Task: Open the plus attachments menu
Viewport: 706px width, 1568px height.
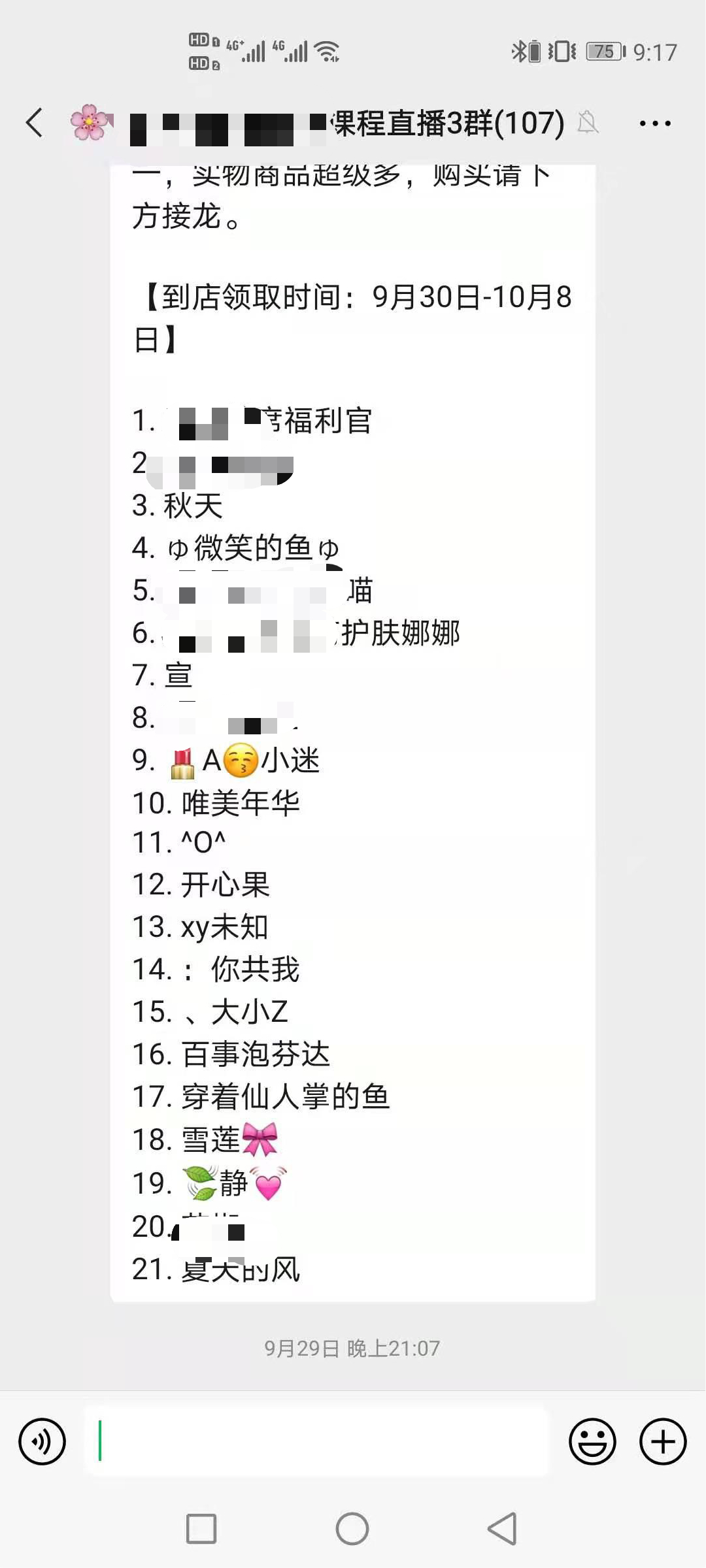Action: 663,1442
